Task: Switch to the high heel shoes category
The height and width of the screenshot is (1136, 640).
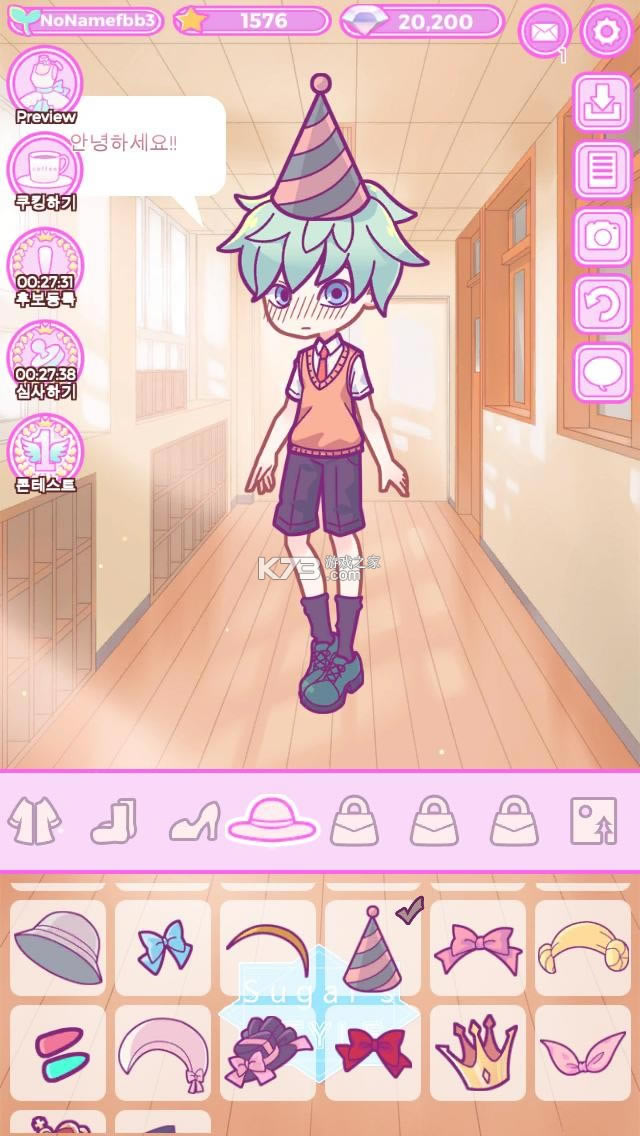Action: (x=194, y=821)
